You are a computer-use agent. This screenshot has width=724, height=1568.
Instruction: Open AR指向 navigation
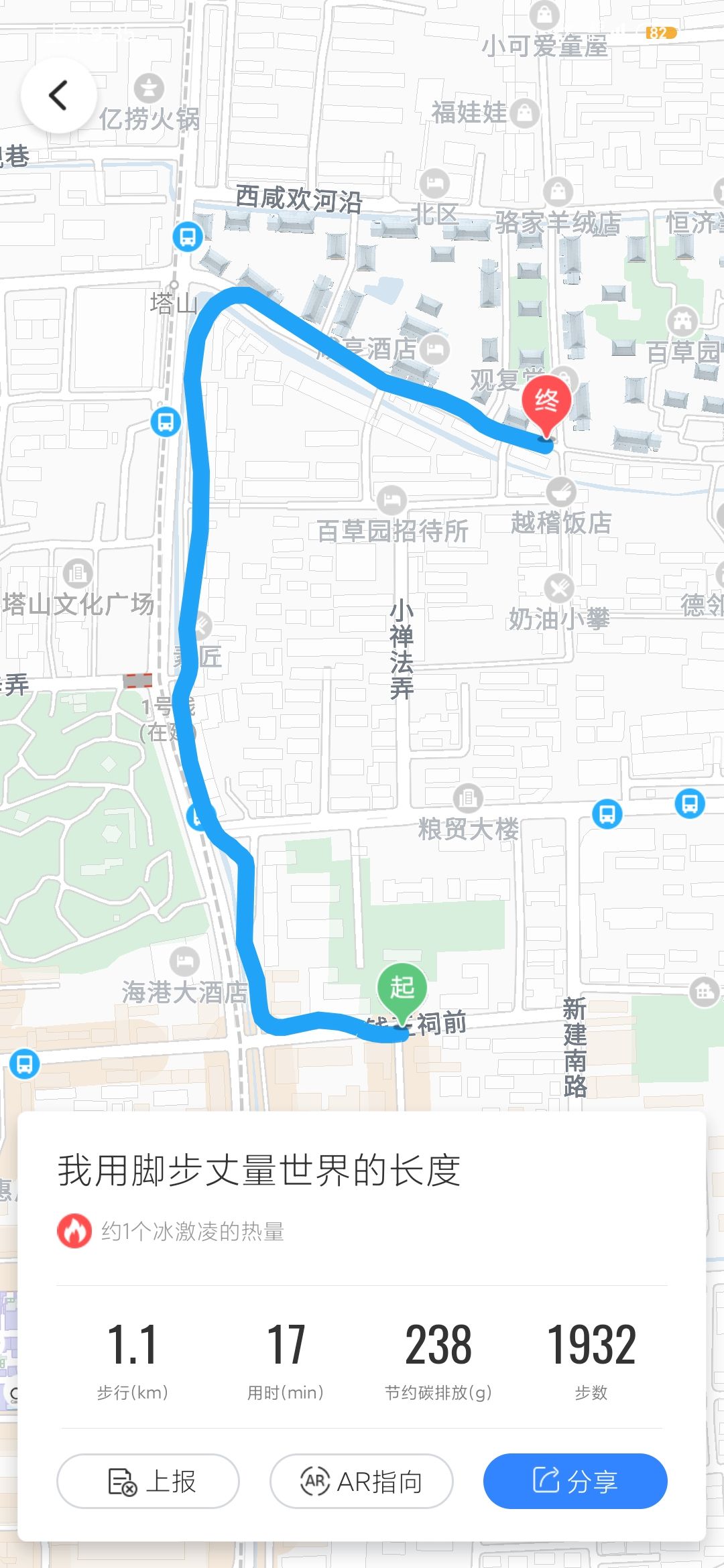coord(361,1481)
